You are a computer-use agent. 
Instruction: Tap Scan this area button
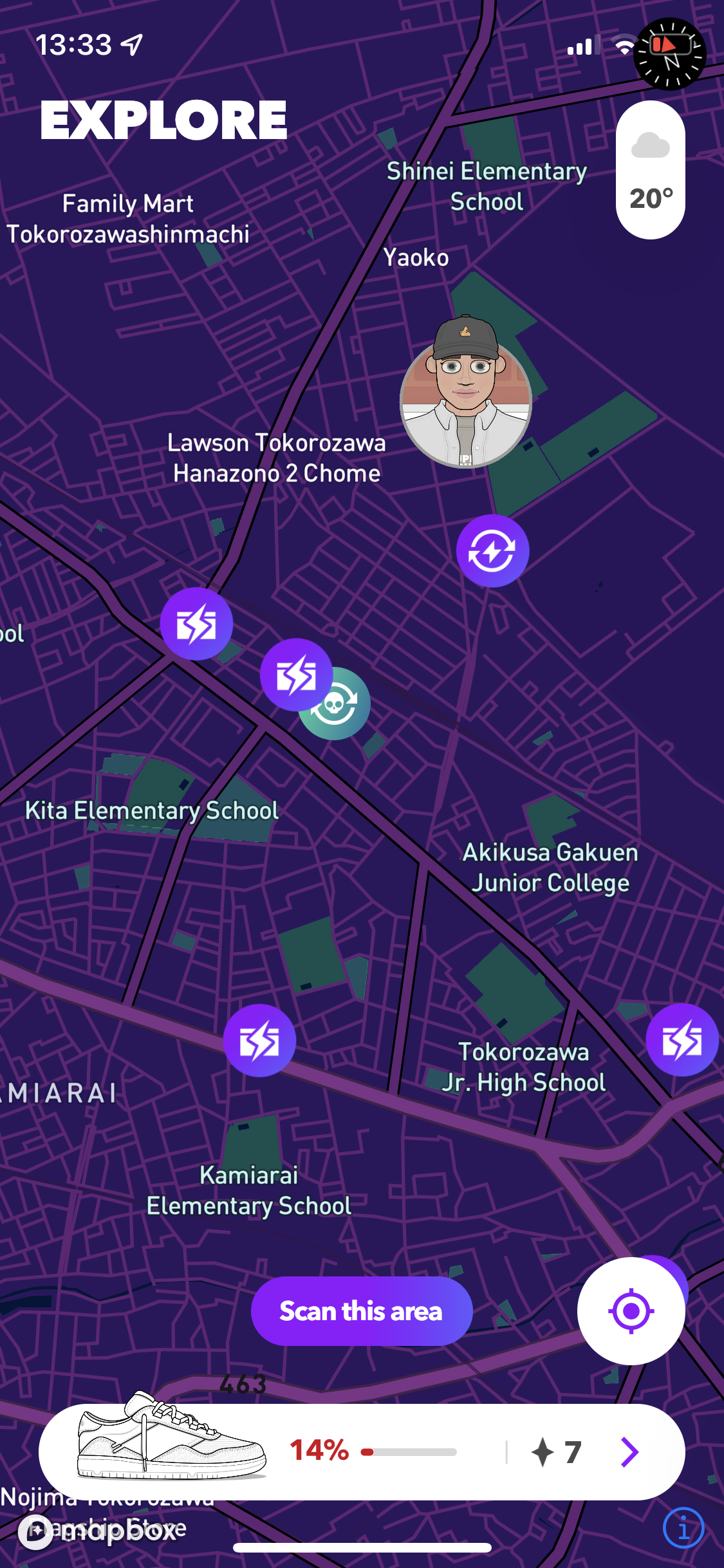362,1311
